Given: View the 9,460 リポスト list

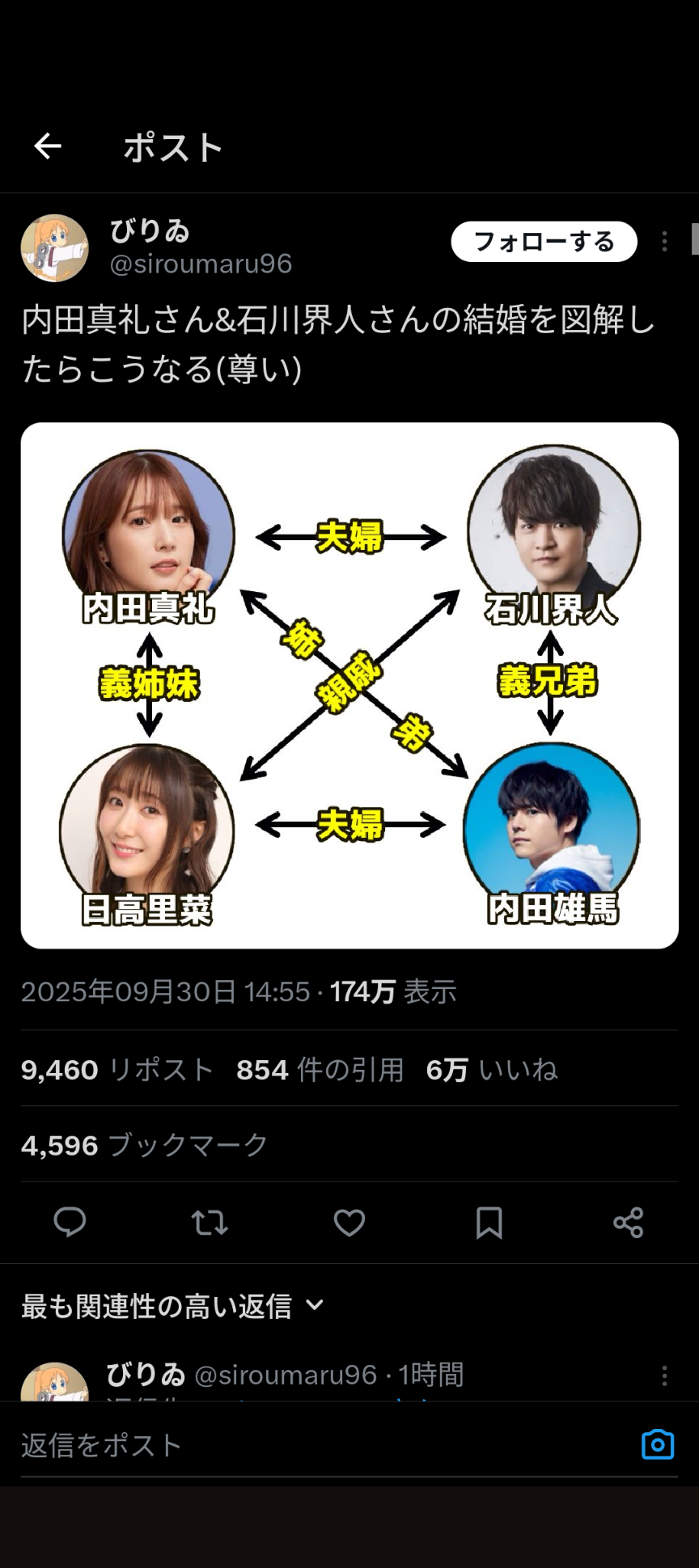Looking at the screenshot, I should [117, 1070].
